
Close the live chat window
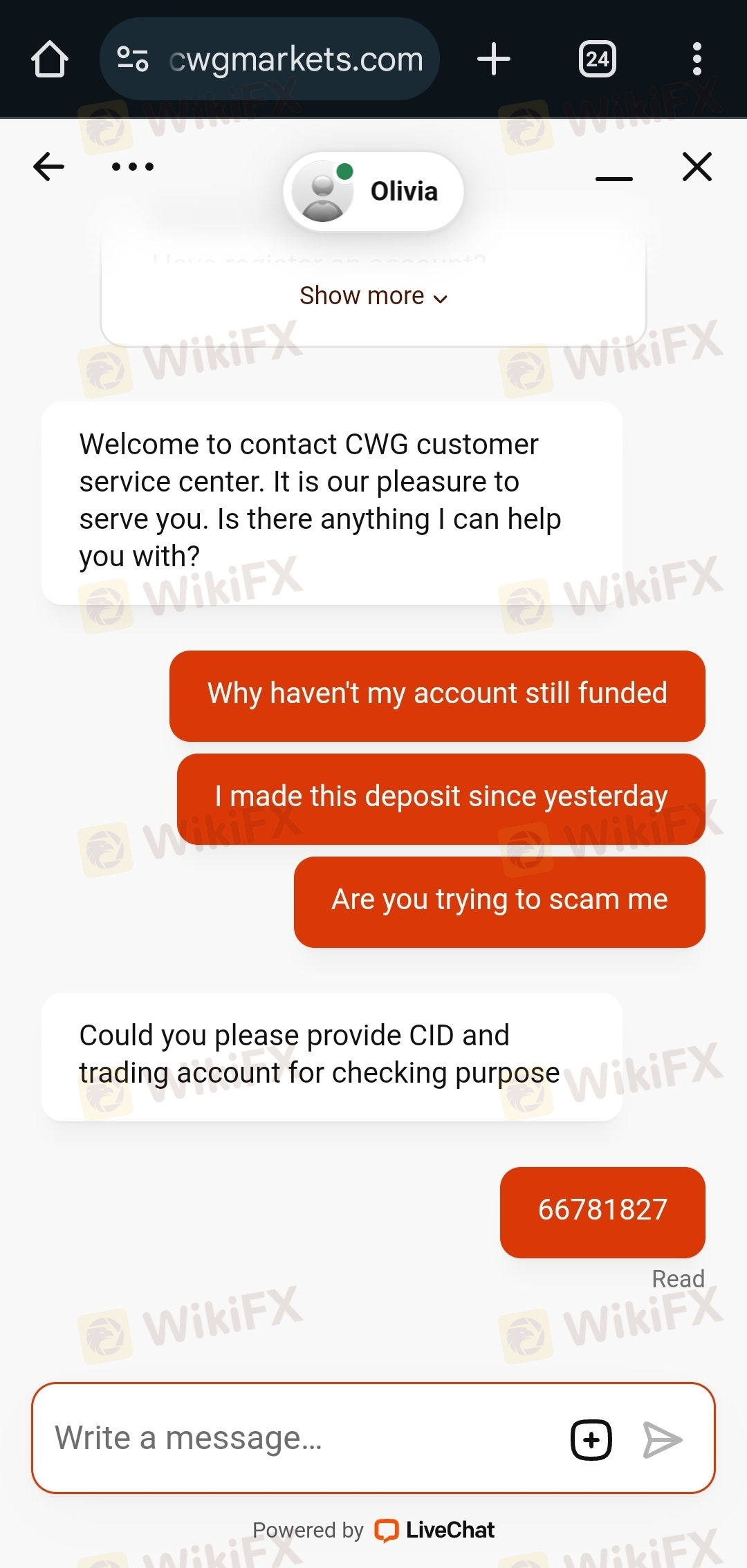click(x=697, y=167)
